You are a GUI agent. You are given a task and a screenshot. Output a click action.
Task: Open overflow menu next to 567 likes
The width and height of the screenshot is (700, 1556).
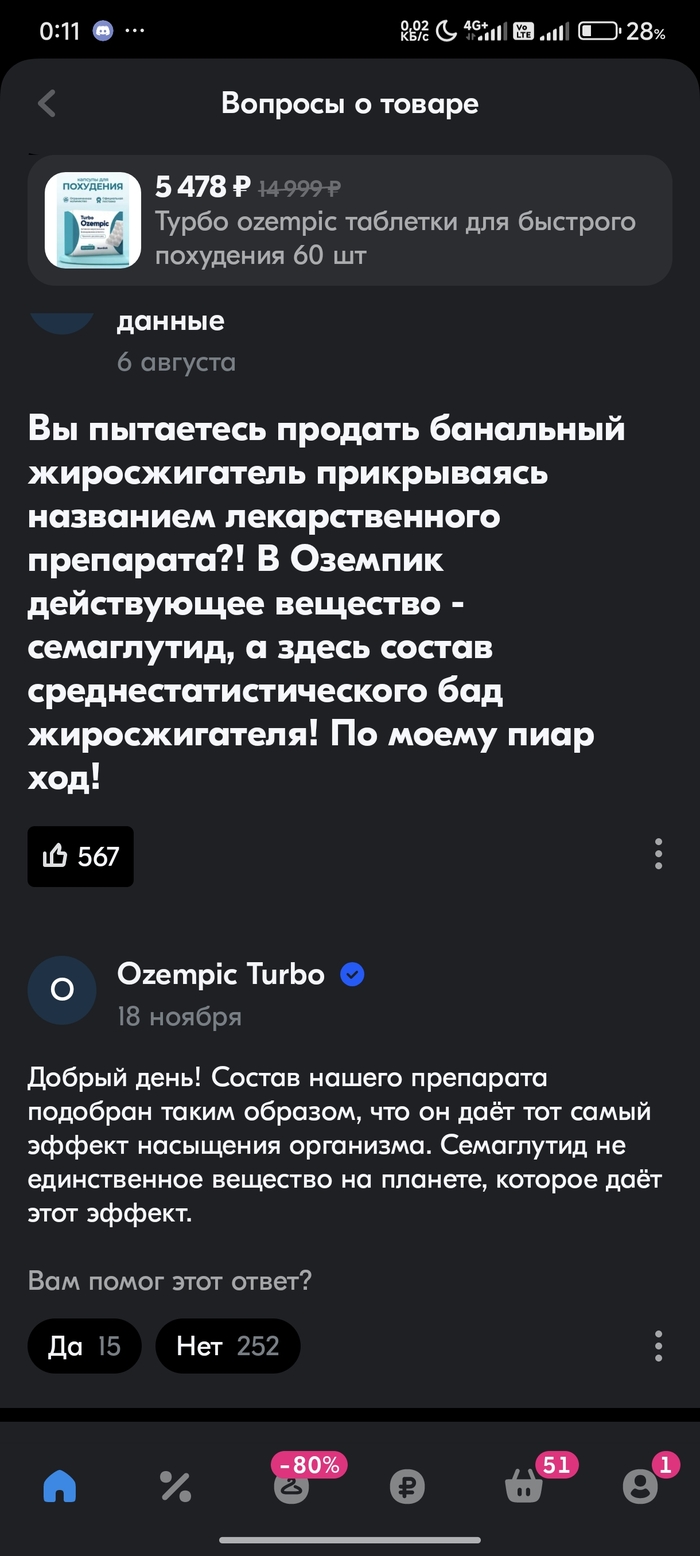(658, 854)
